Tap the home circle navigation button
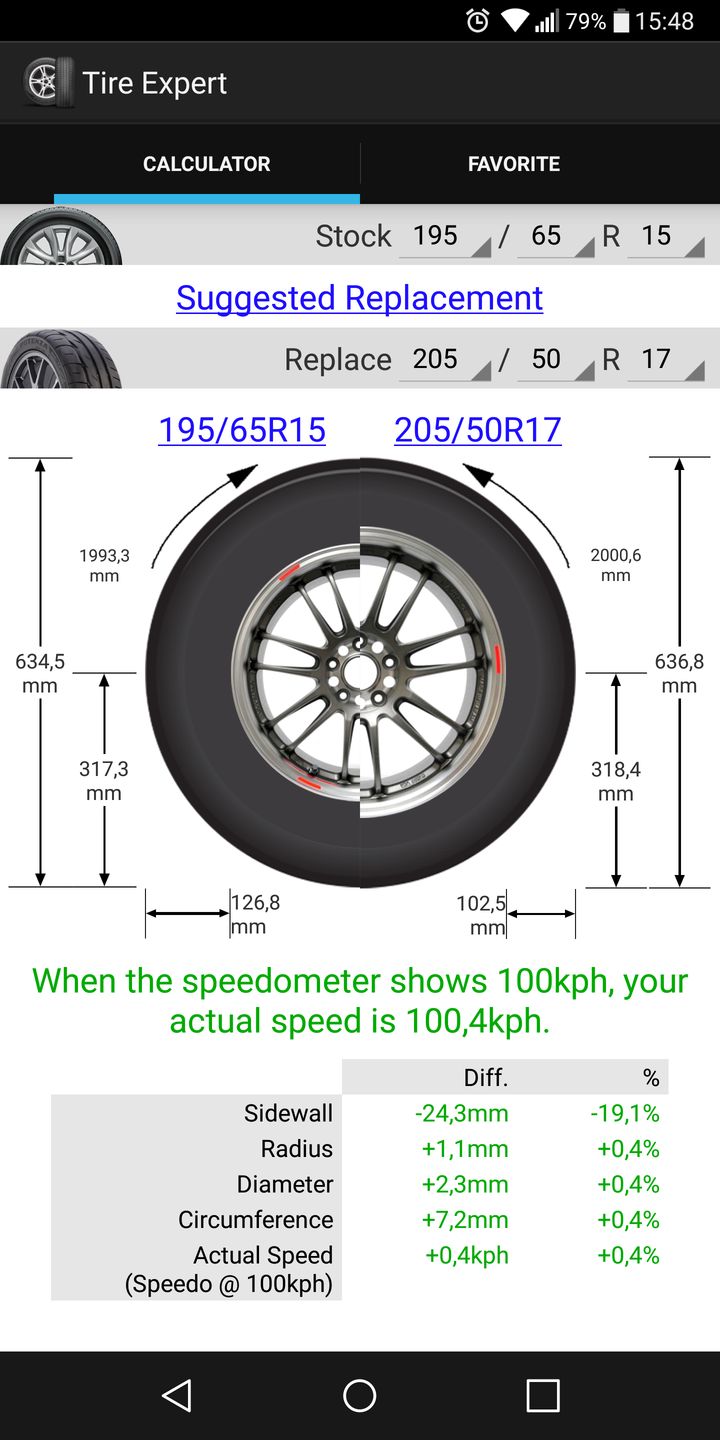 tap(360, 1393)
